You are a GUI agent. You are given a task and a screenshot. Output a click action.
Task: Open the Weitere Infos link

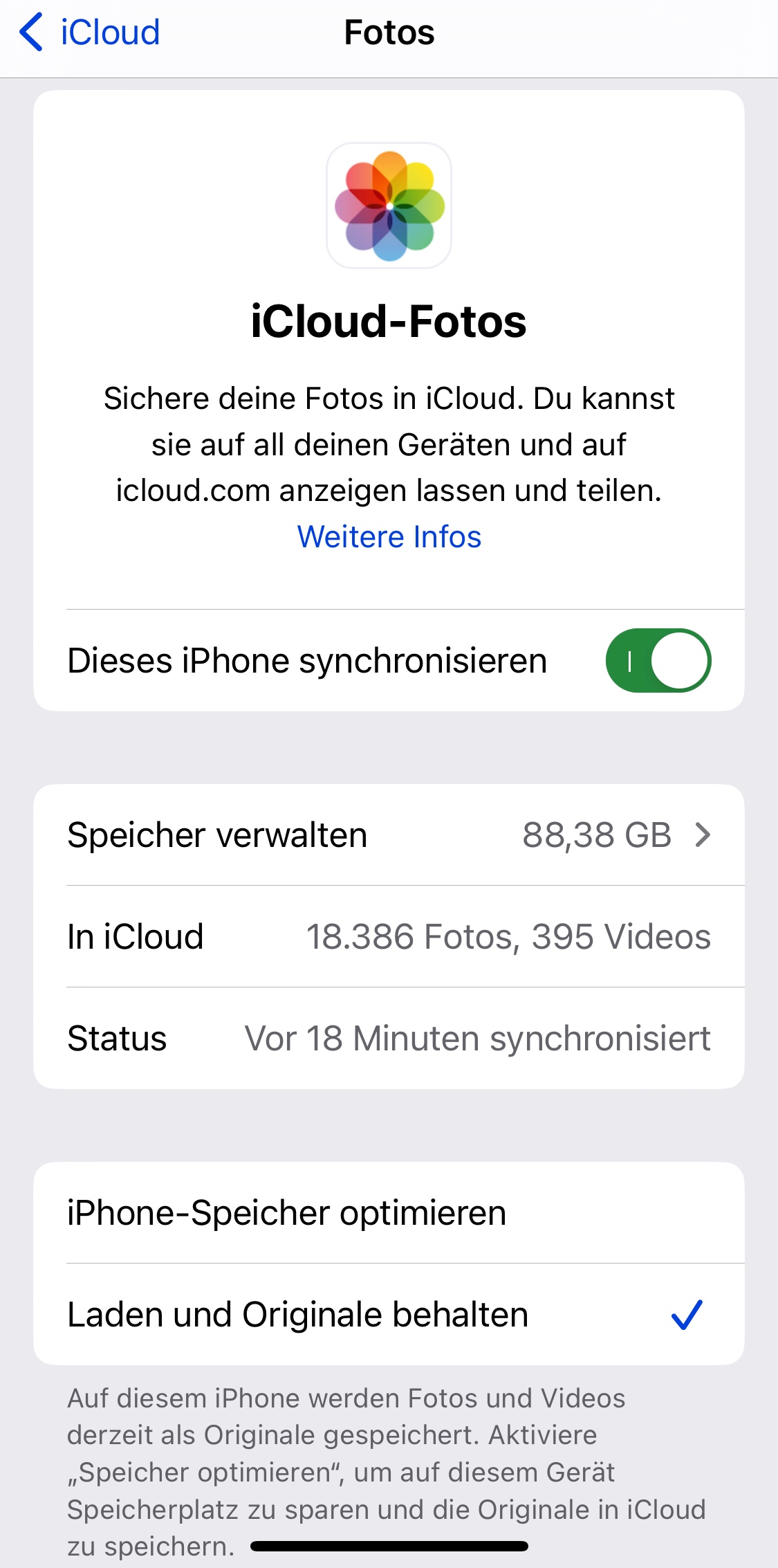click(x=389, y=537)
